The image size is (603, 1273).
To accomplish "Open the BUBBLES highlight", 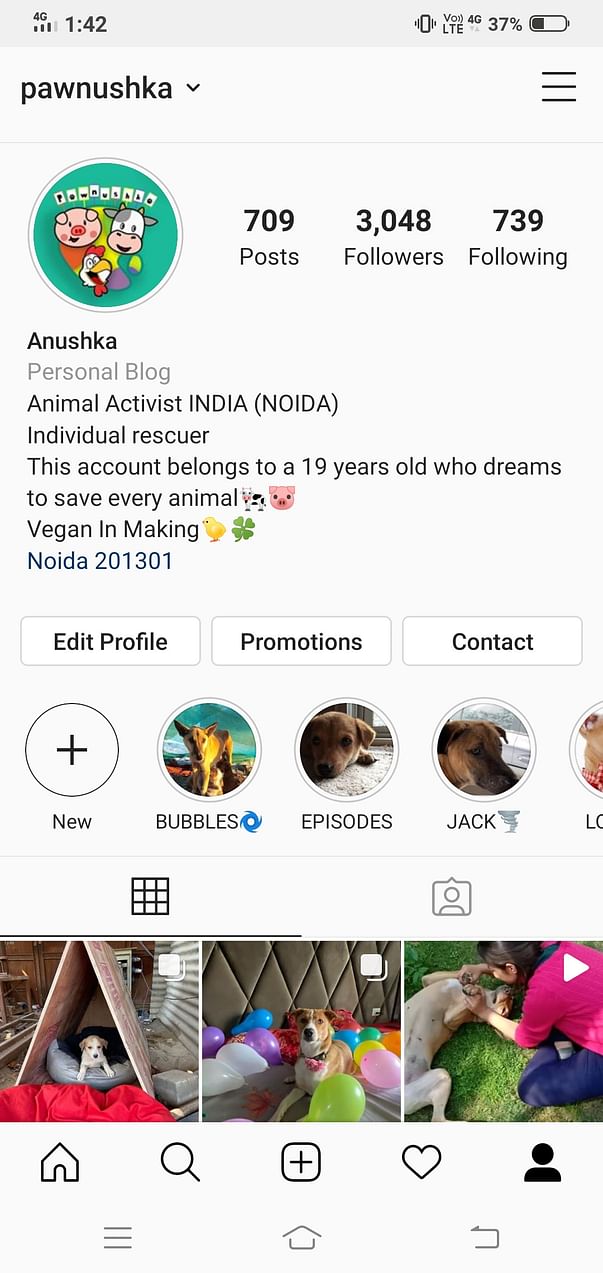I will tap(209, 749).
